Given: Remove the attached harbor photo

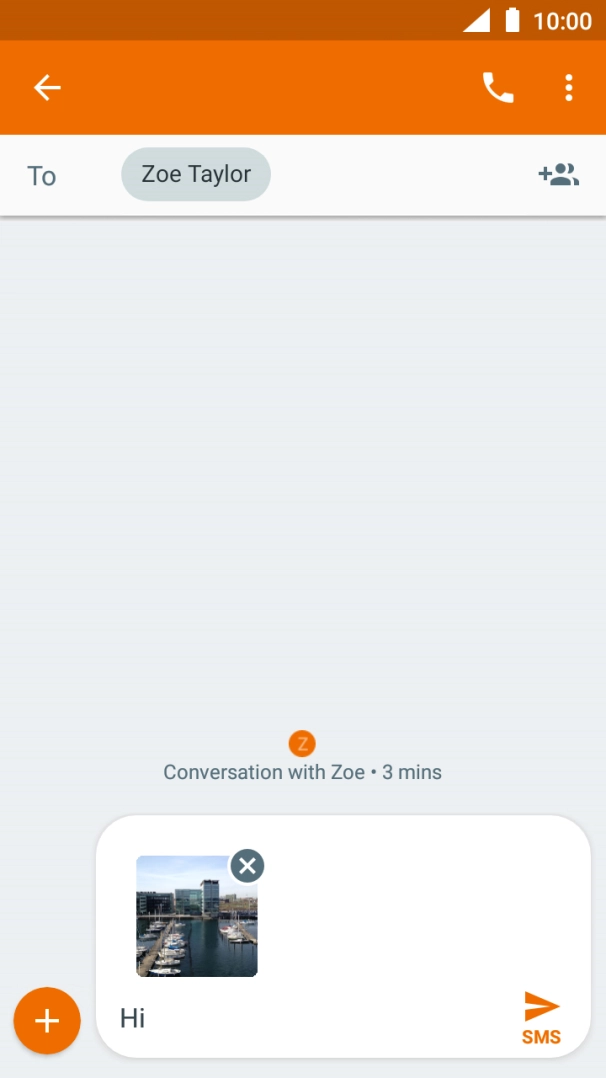Looking at the screenshot, I should [x=247, y=865].
